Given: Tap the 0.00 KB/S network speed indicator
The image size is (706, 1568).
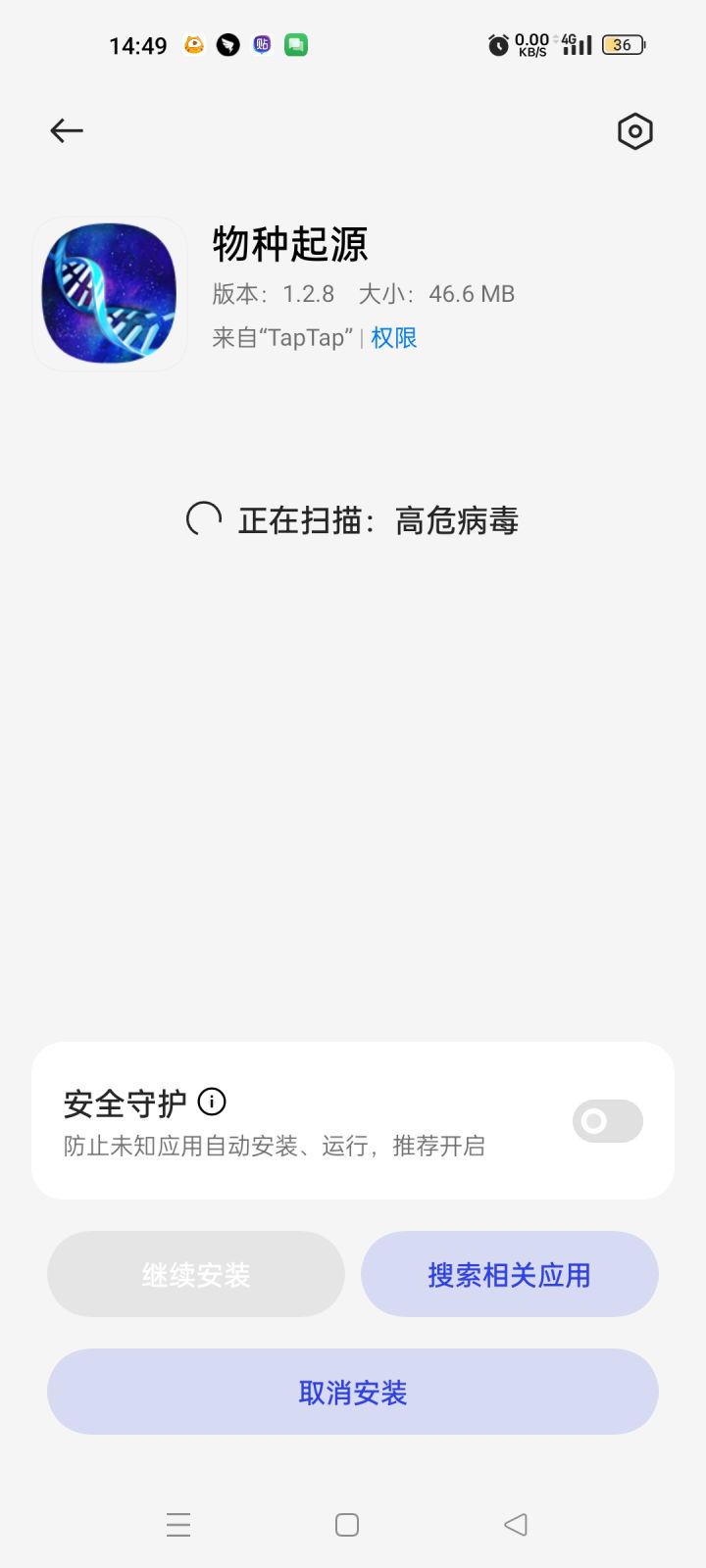Looking at the screenshot, I should [x=529, y=44].
